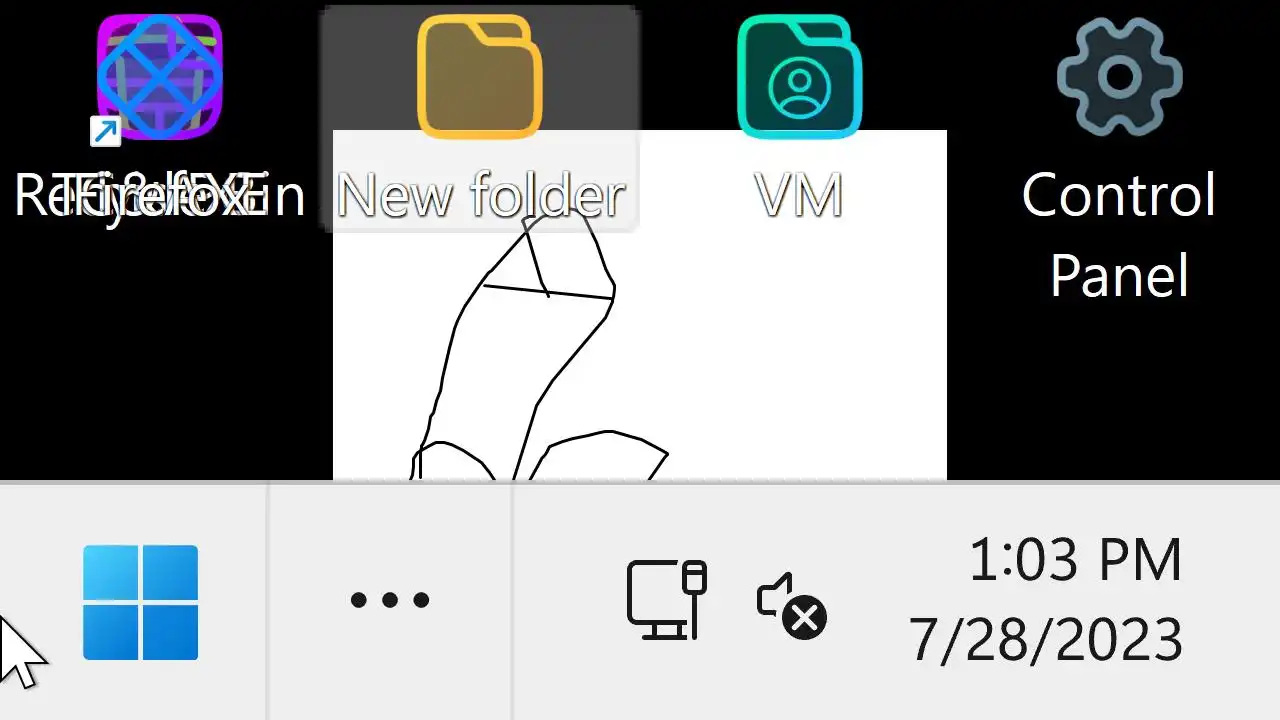
Task: Open network status icon in the tray
Action: pyautogui.click(x=667, y=600)
